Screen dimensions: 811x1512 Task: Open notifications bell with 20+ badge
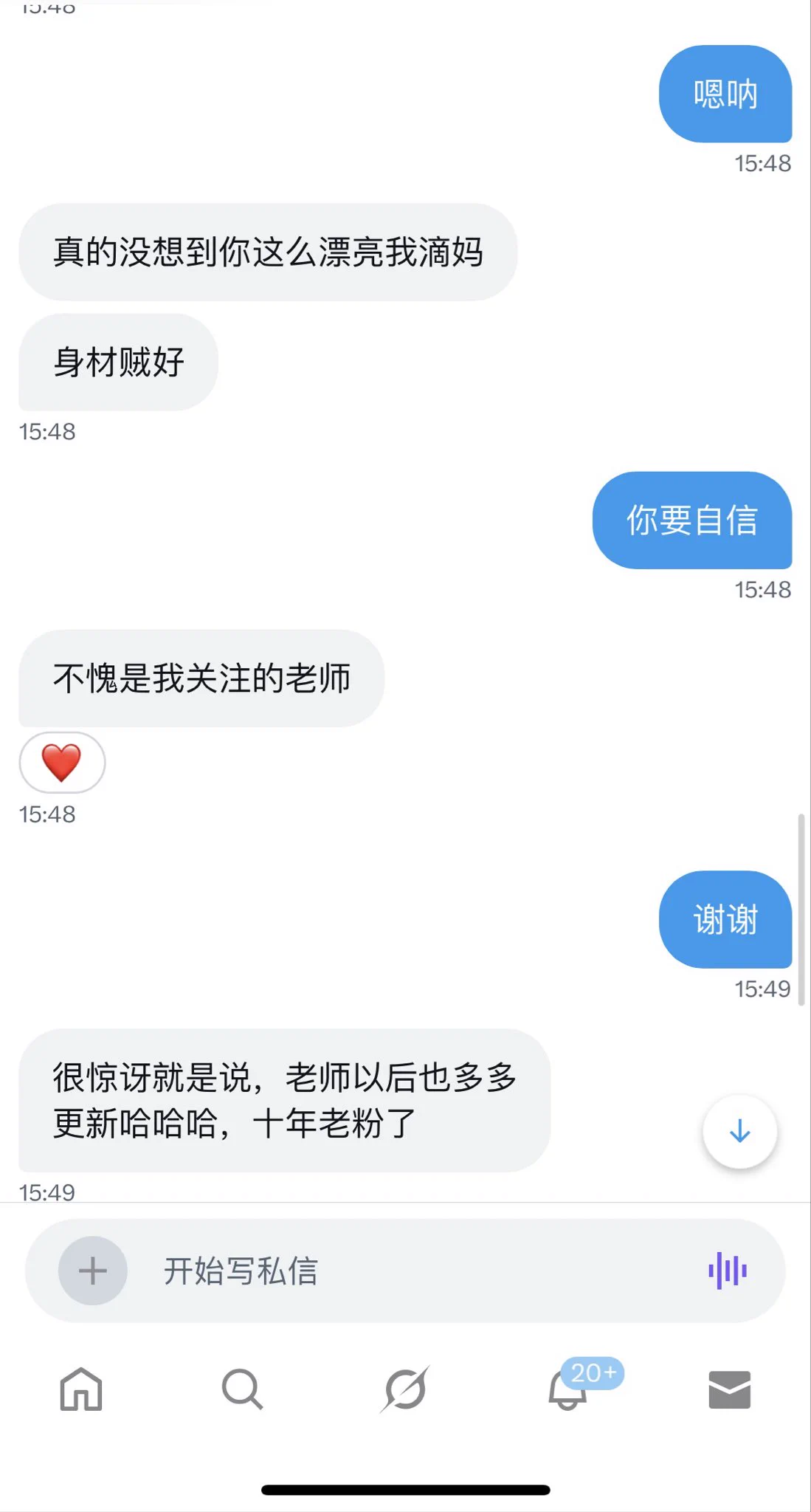tap(568, 1389)
